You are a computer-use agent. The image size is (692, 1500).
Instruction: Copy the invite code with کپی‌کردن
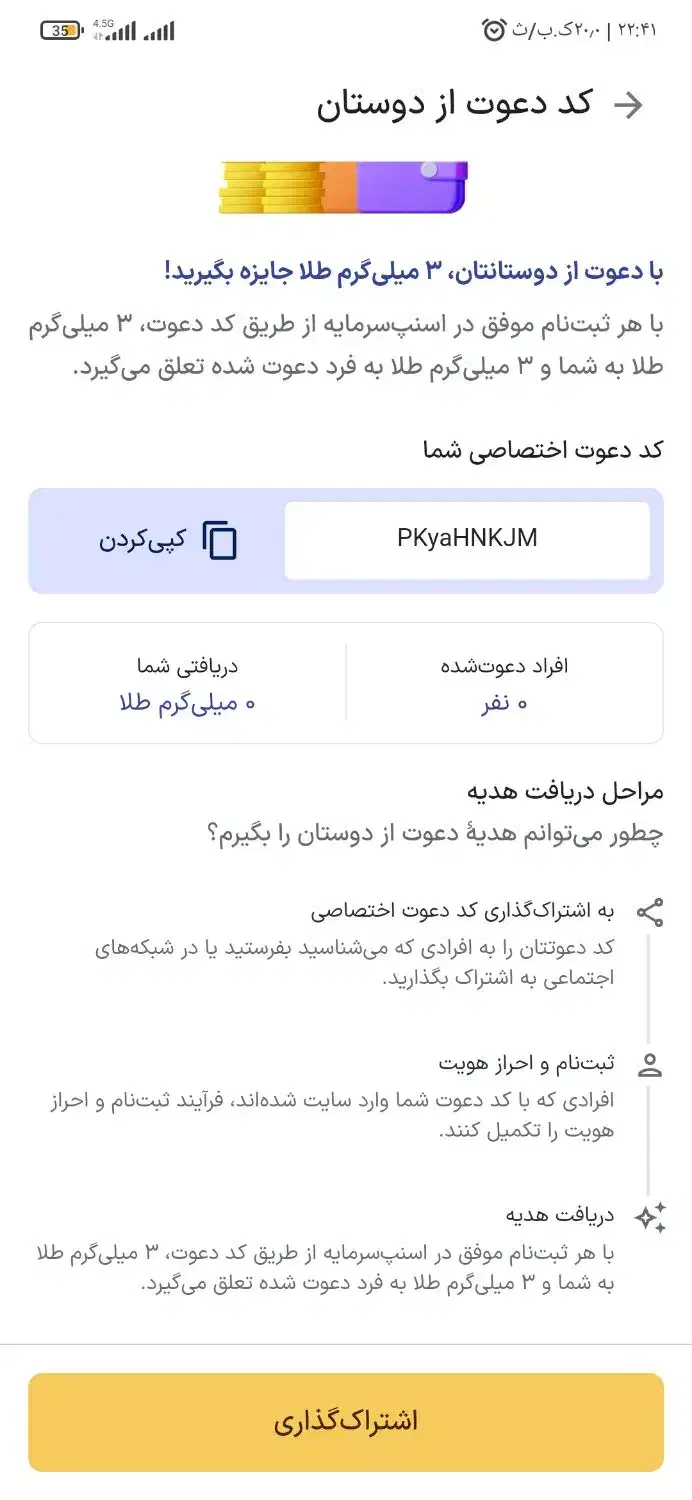[x=168, y=540]
